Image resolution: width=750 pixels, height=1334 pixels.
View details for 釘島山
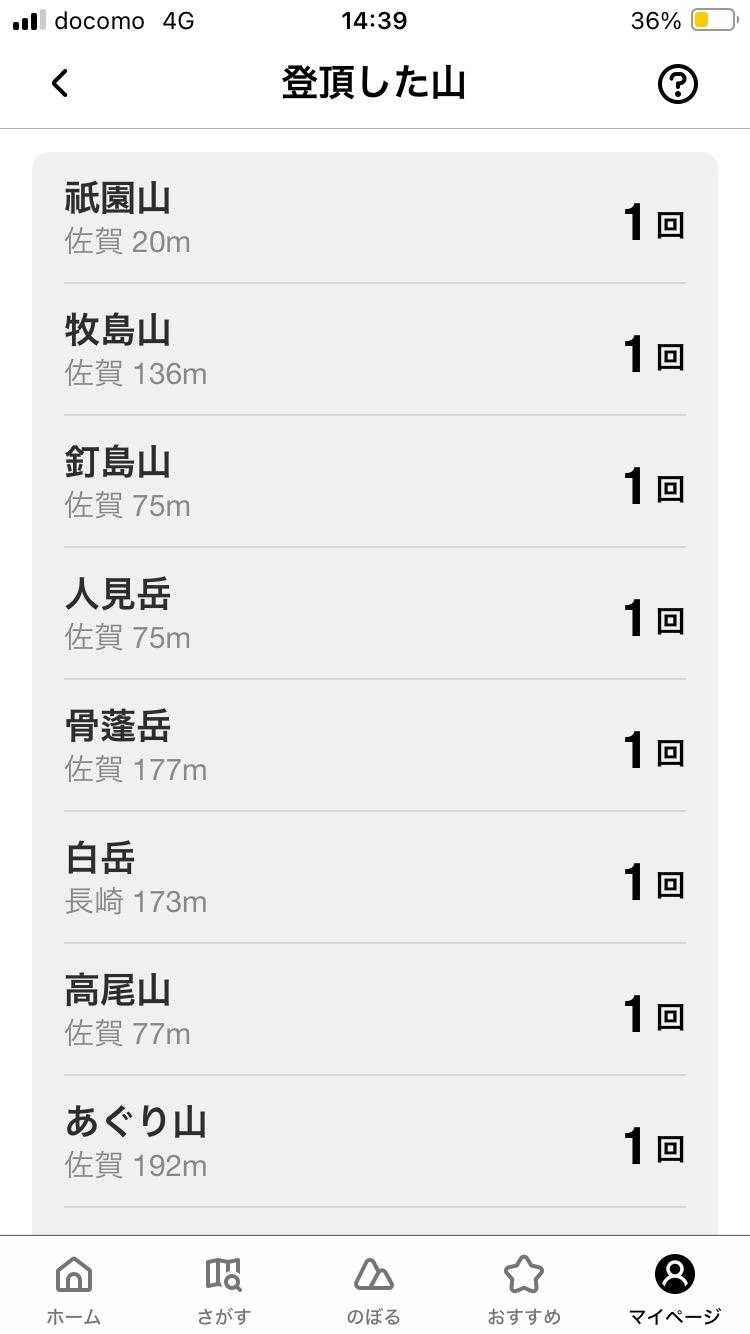click(374, 482)
